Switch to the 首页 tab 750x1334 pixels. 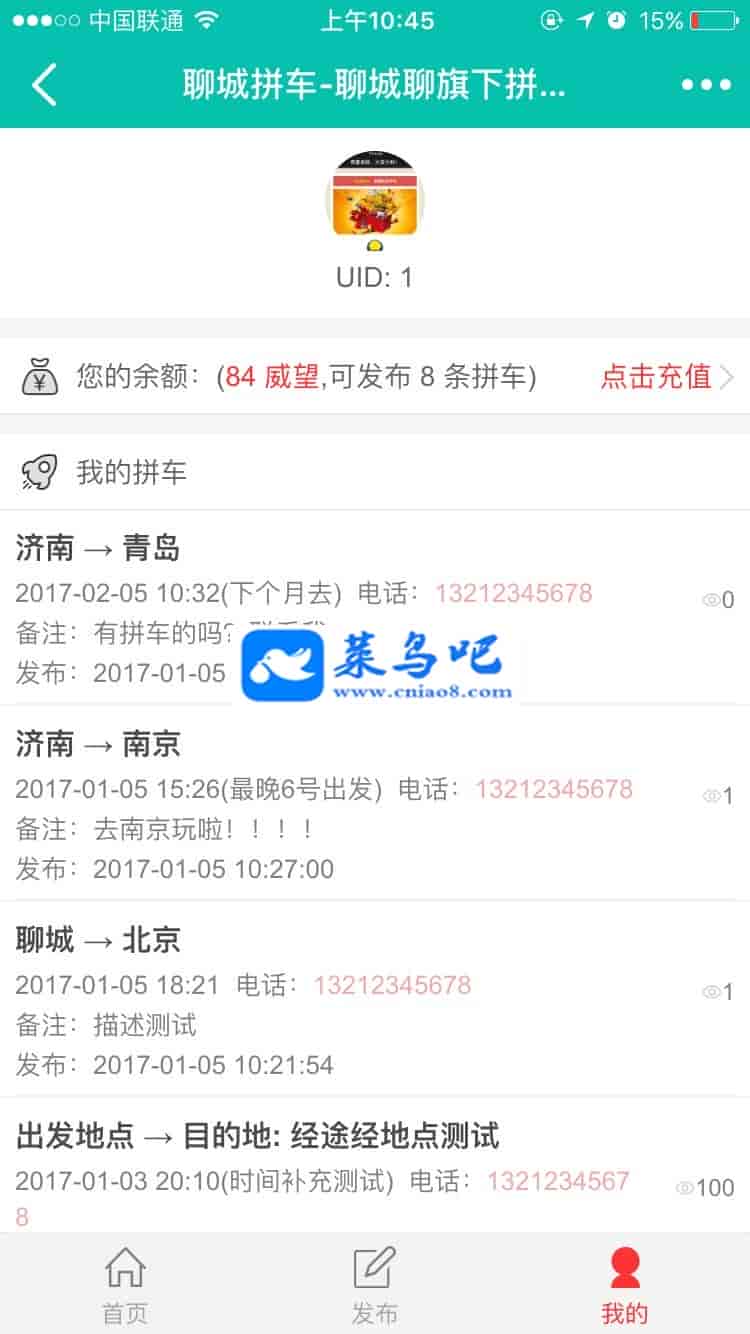(125, 1286)
